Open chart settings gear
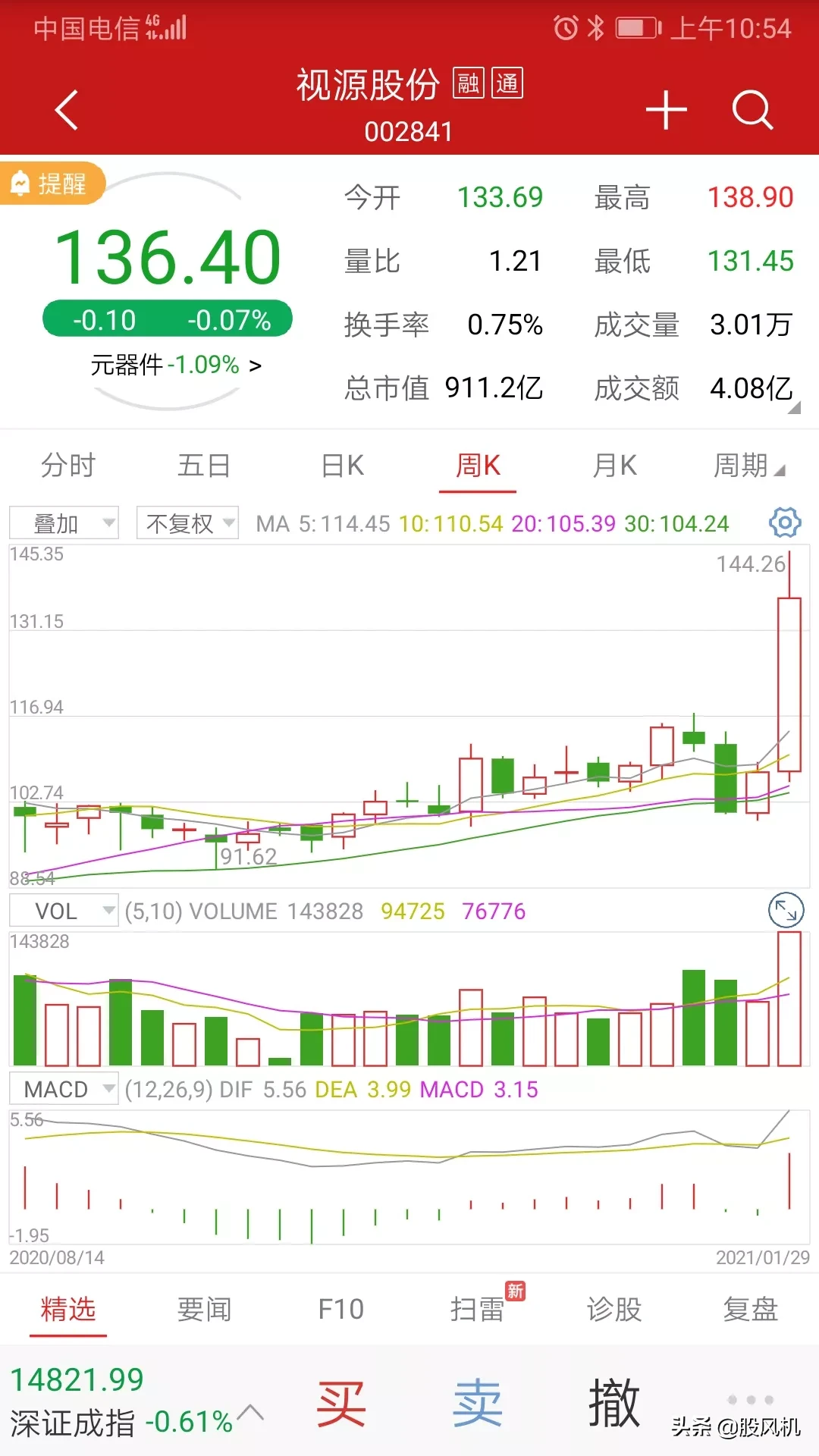819x1456 pixels. point(785,522)
